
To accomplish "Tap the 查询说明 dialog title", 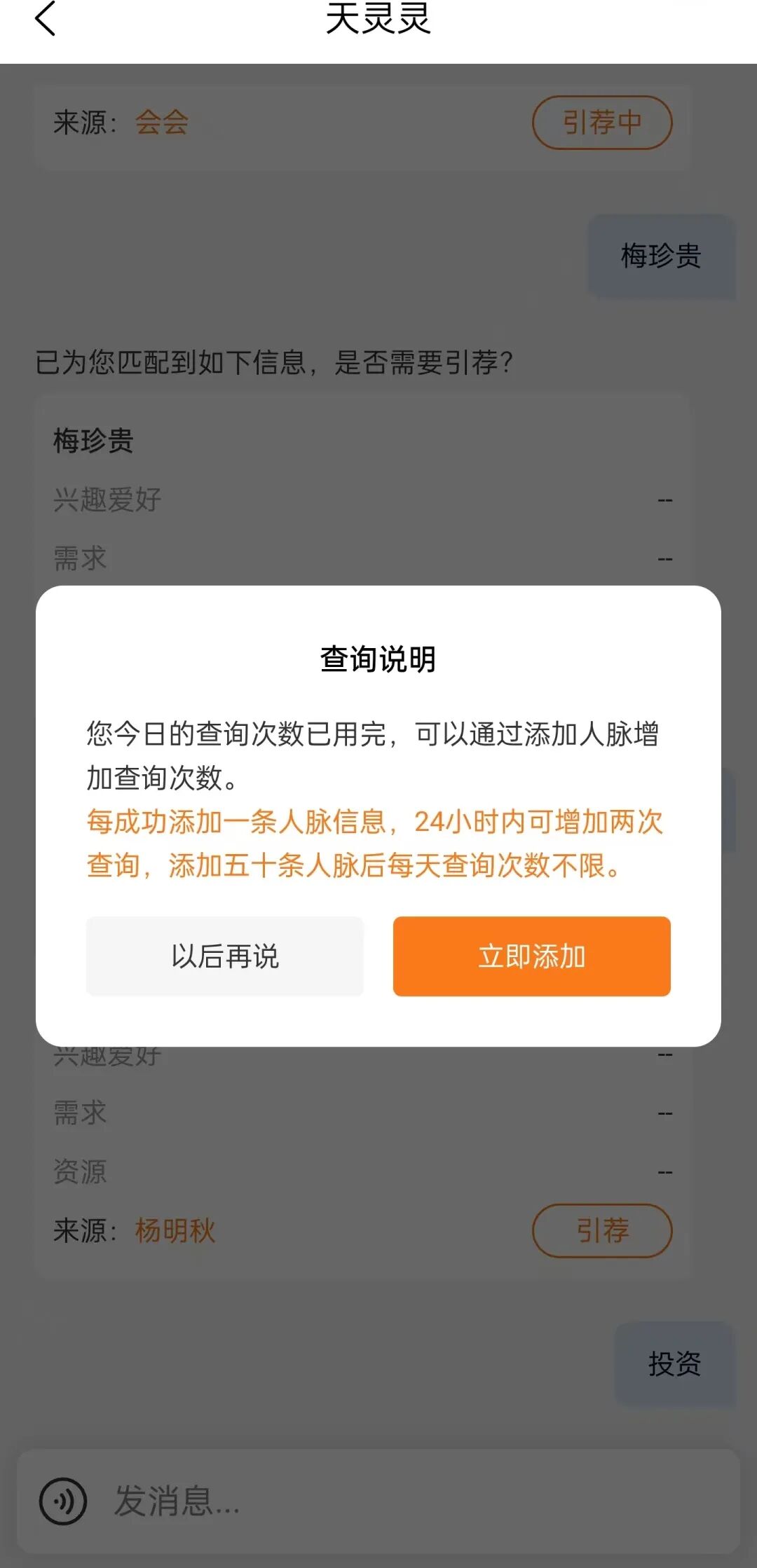I will (378, 659).
